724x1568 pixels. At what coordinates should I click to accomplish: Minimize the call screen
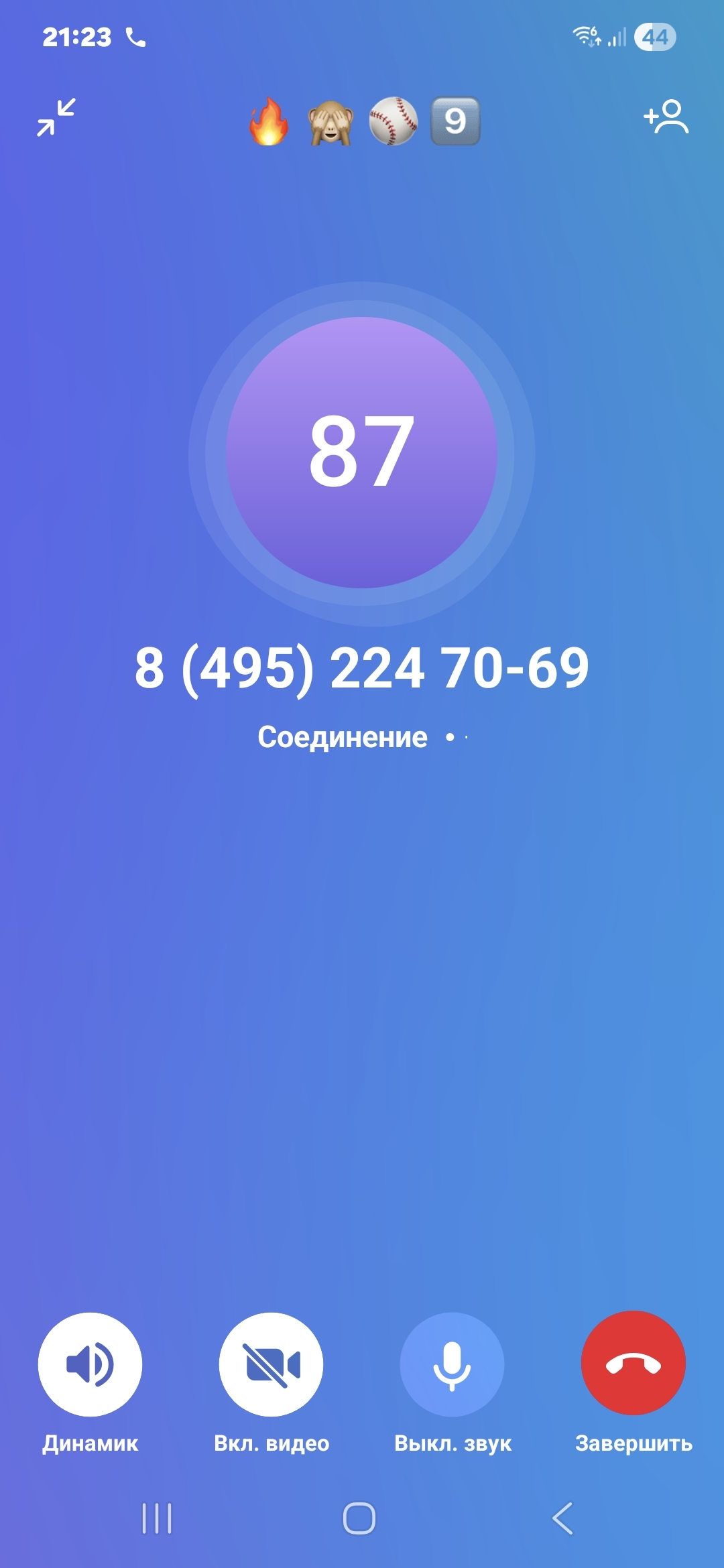coord(56,118)
